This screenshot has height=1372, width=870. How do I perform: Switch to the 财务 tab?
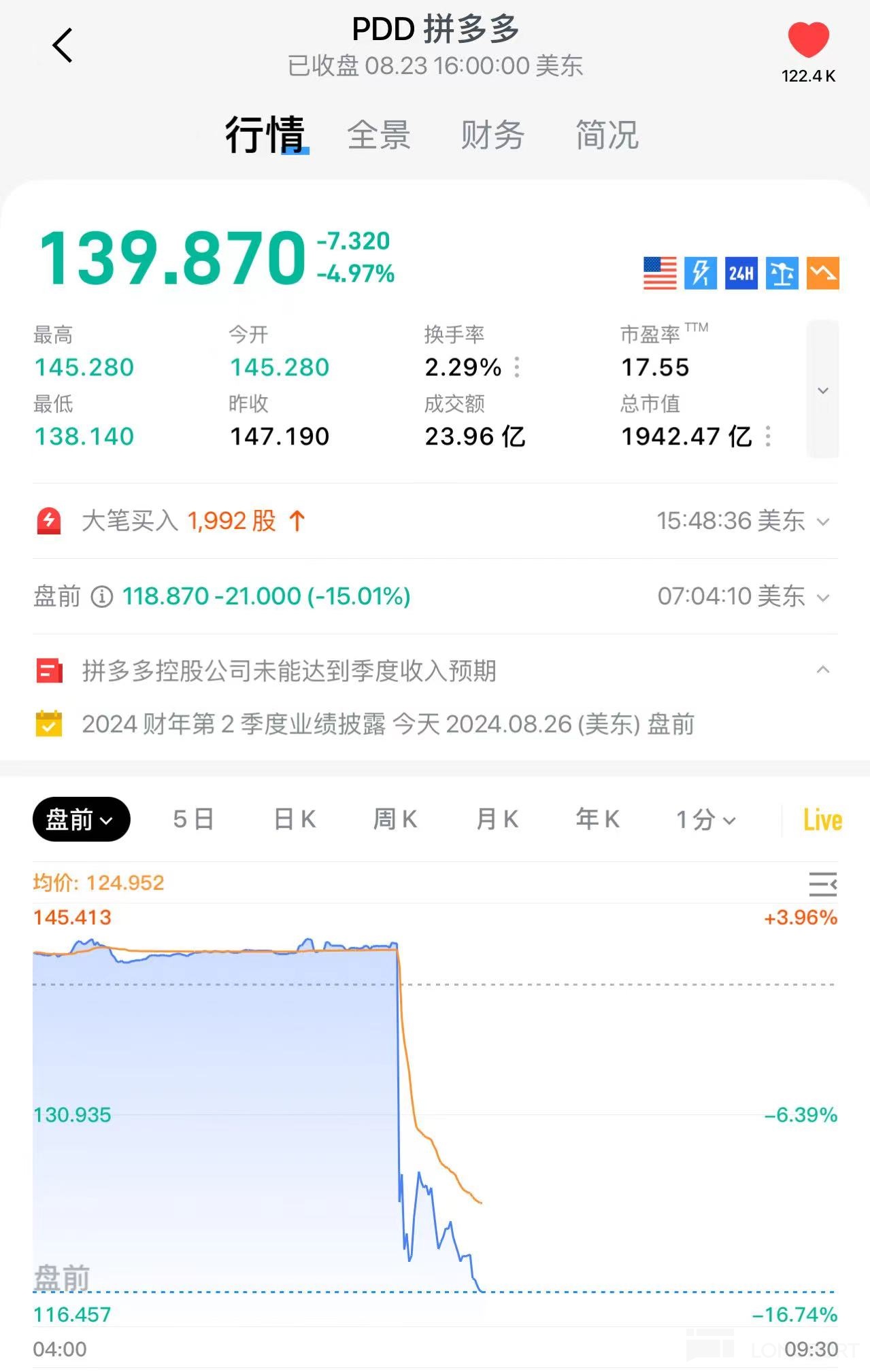tap(492, 135)
